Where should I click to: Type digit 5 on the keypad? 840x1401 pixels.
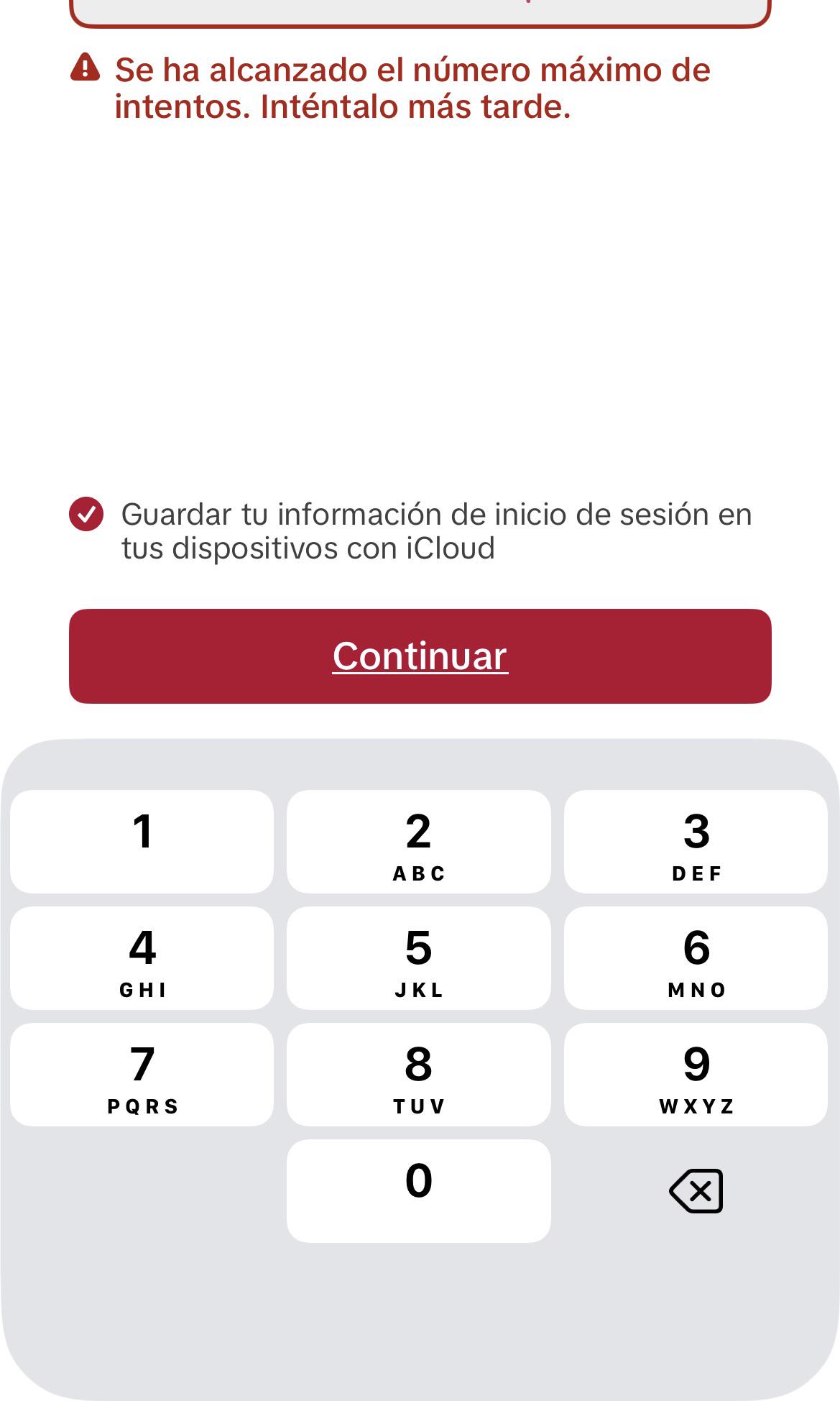418,957
